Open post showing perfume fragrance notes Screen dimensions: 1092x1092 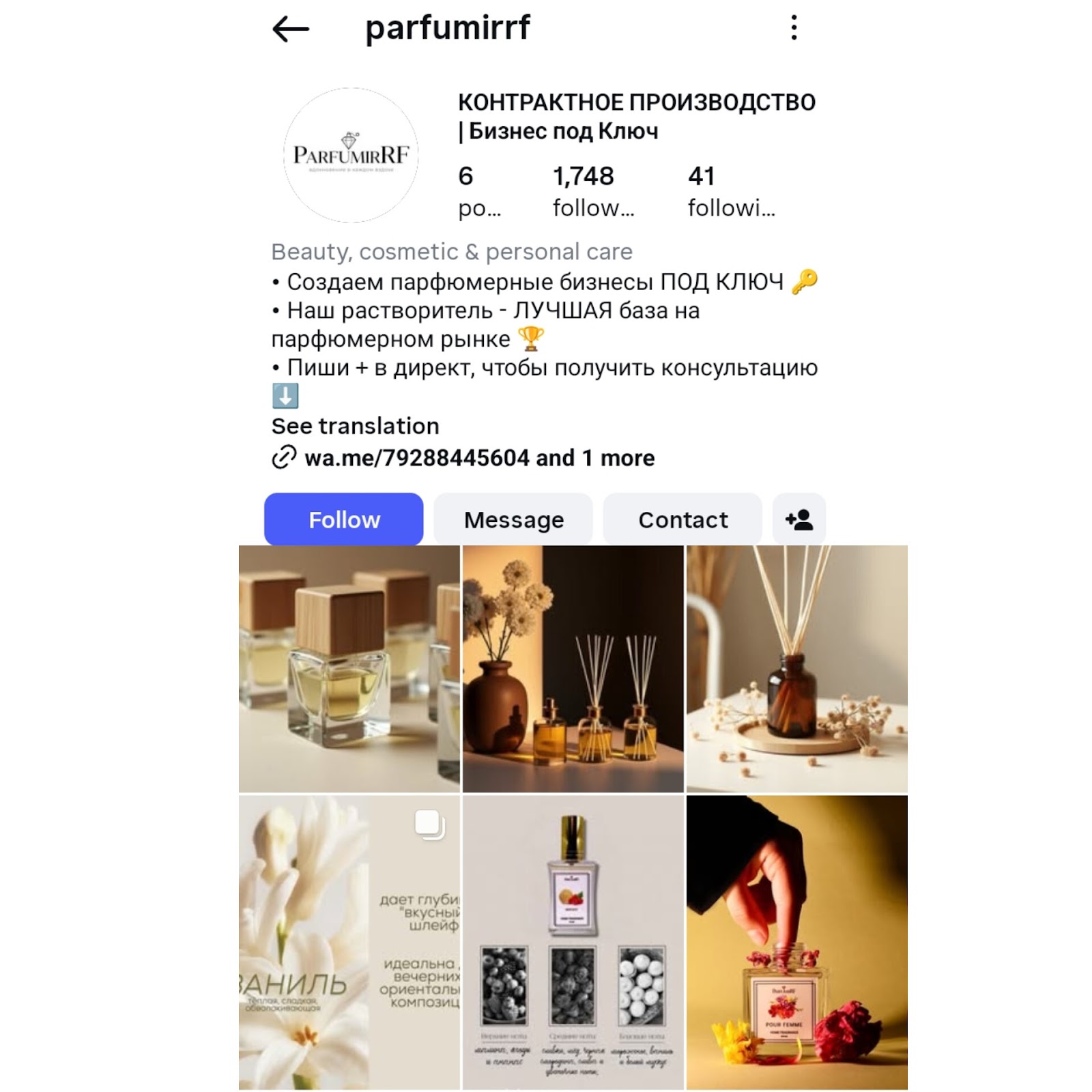[x=573, y=942]
